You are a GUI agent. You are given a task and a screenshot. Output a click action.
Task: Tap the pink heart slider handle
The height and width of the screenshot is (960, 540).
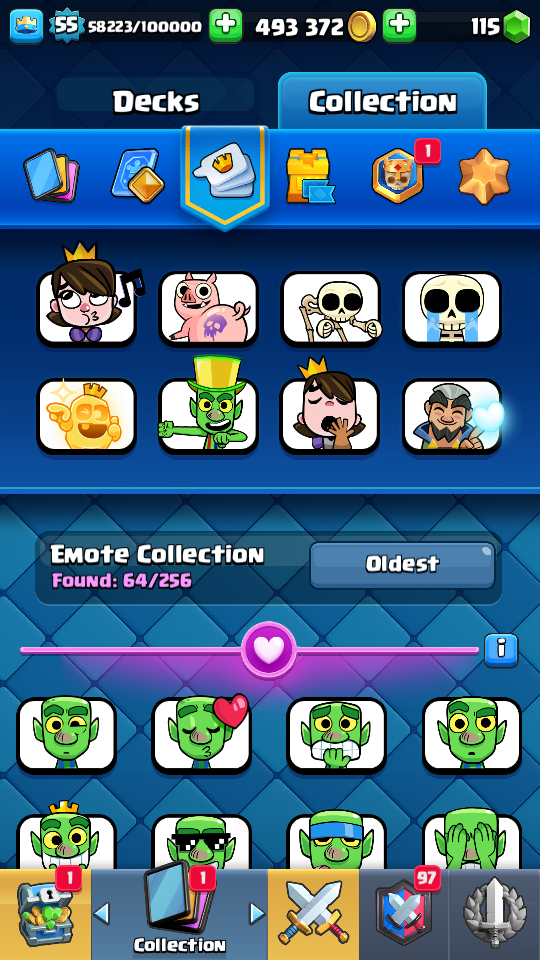[x=269, y=650]
